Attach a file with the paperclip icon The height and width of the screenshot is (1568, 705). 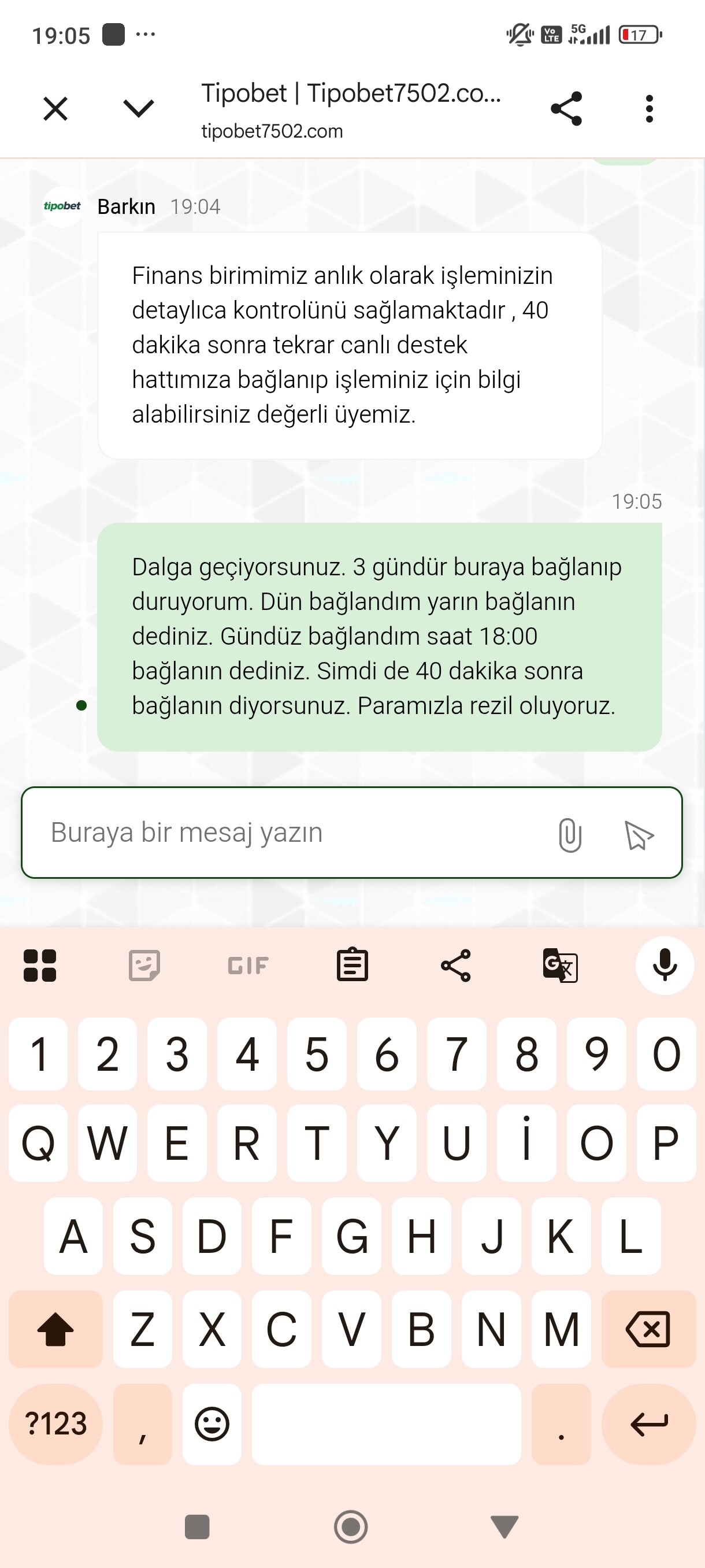569,834
